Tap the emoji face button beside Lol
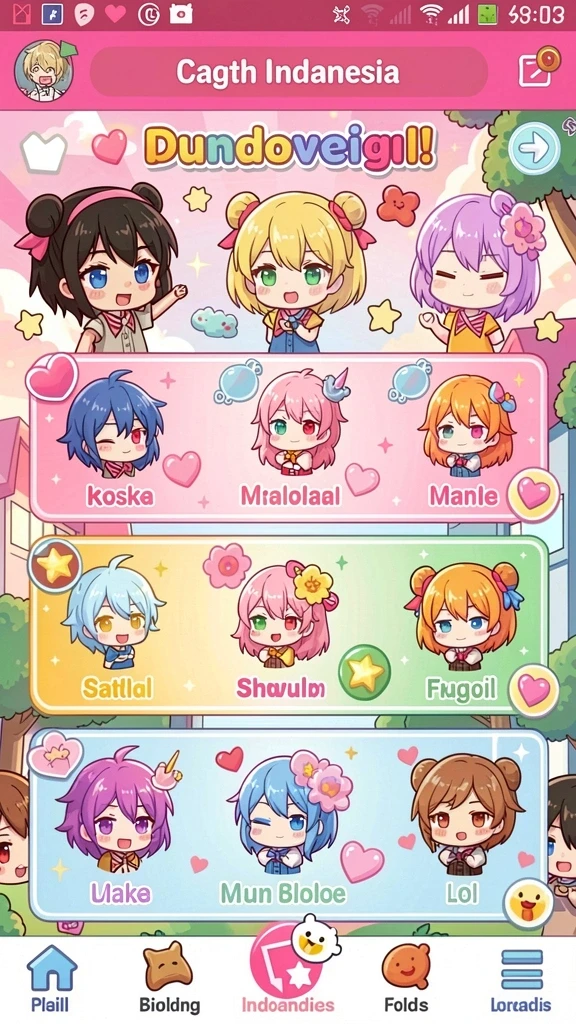 (529, 903)
